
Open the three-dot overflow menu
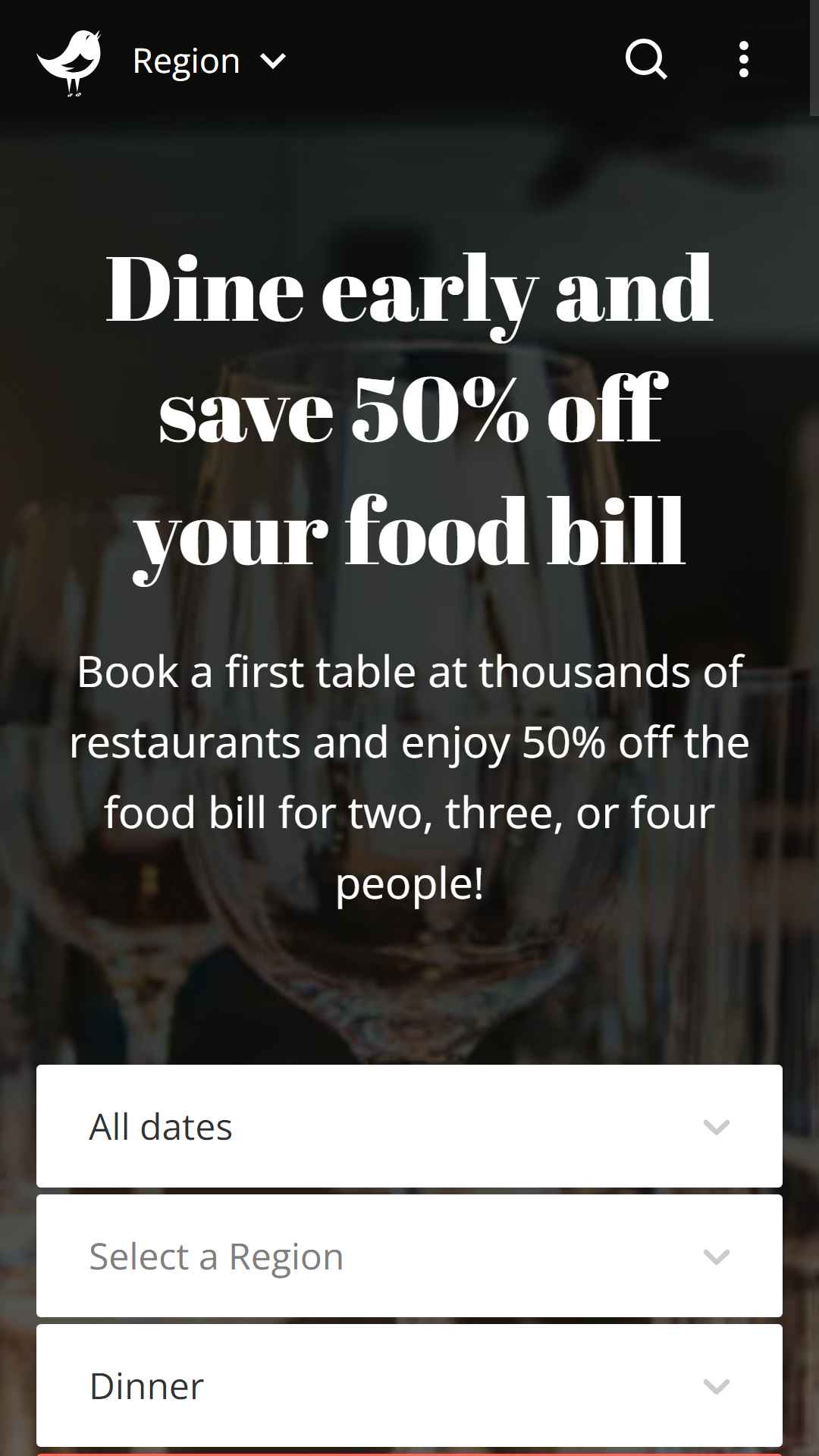pos(744,59)
